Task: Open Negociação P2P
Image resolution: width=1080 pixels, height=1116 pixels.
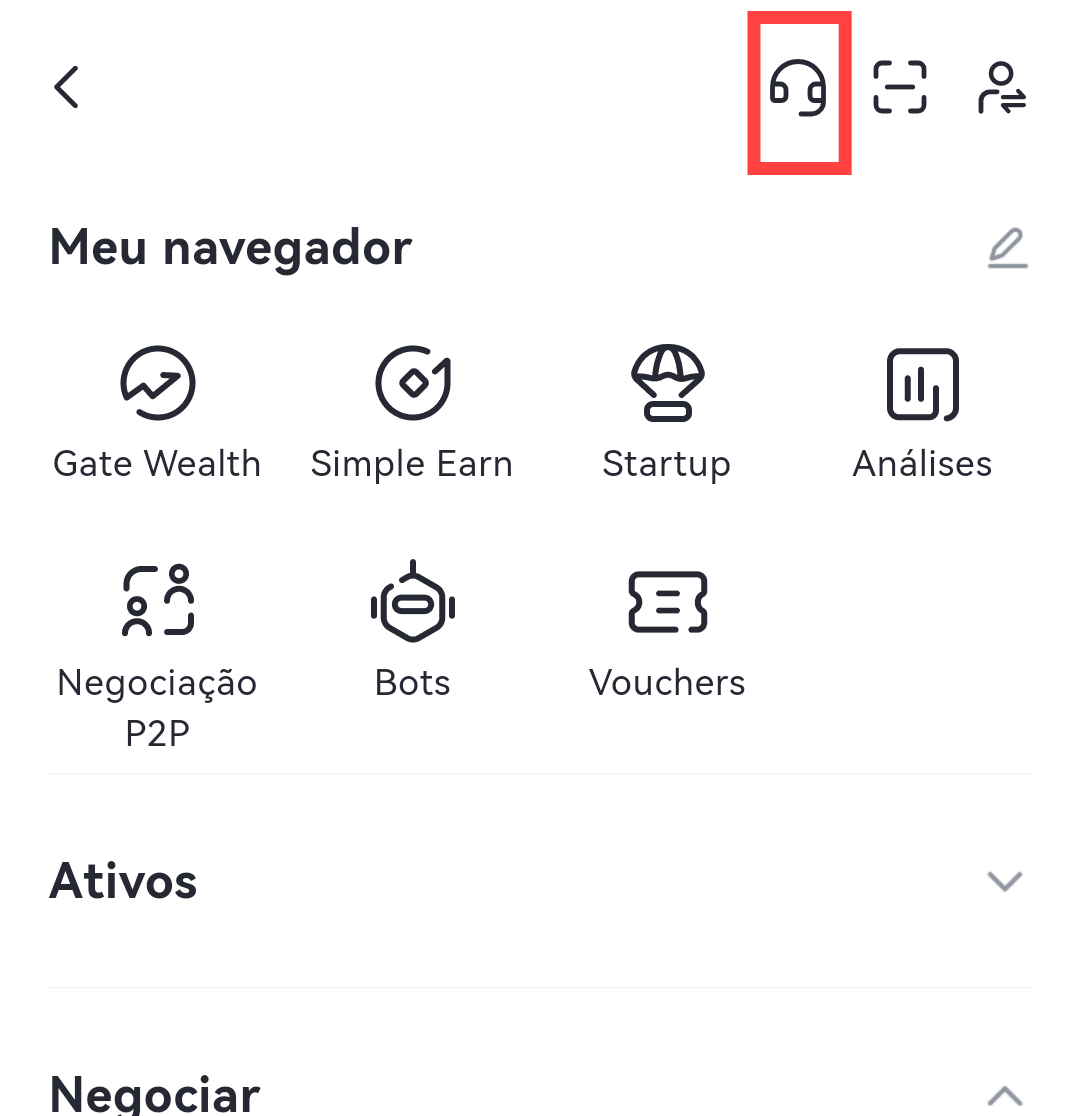Action: tap(157, 650)
